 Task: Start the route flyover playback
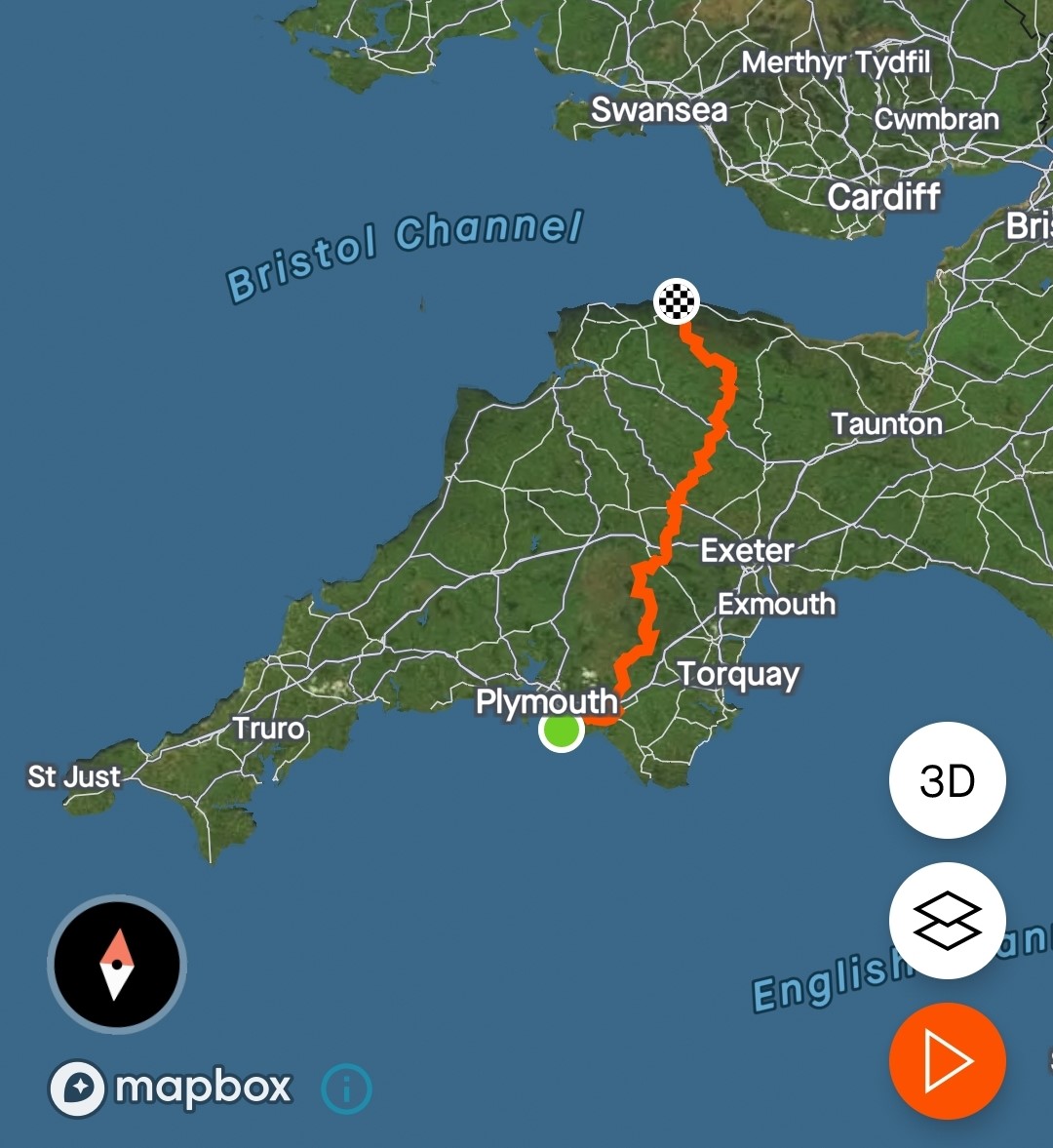[x=947, y=1061]
